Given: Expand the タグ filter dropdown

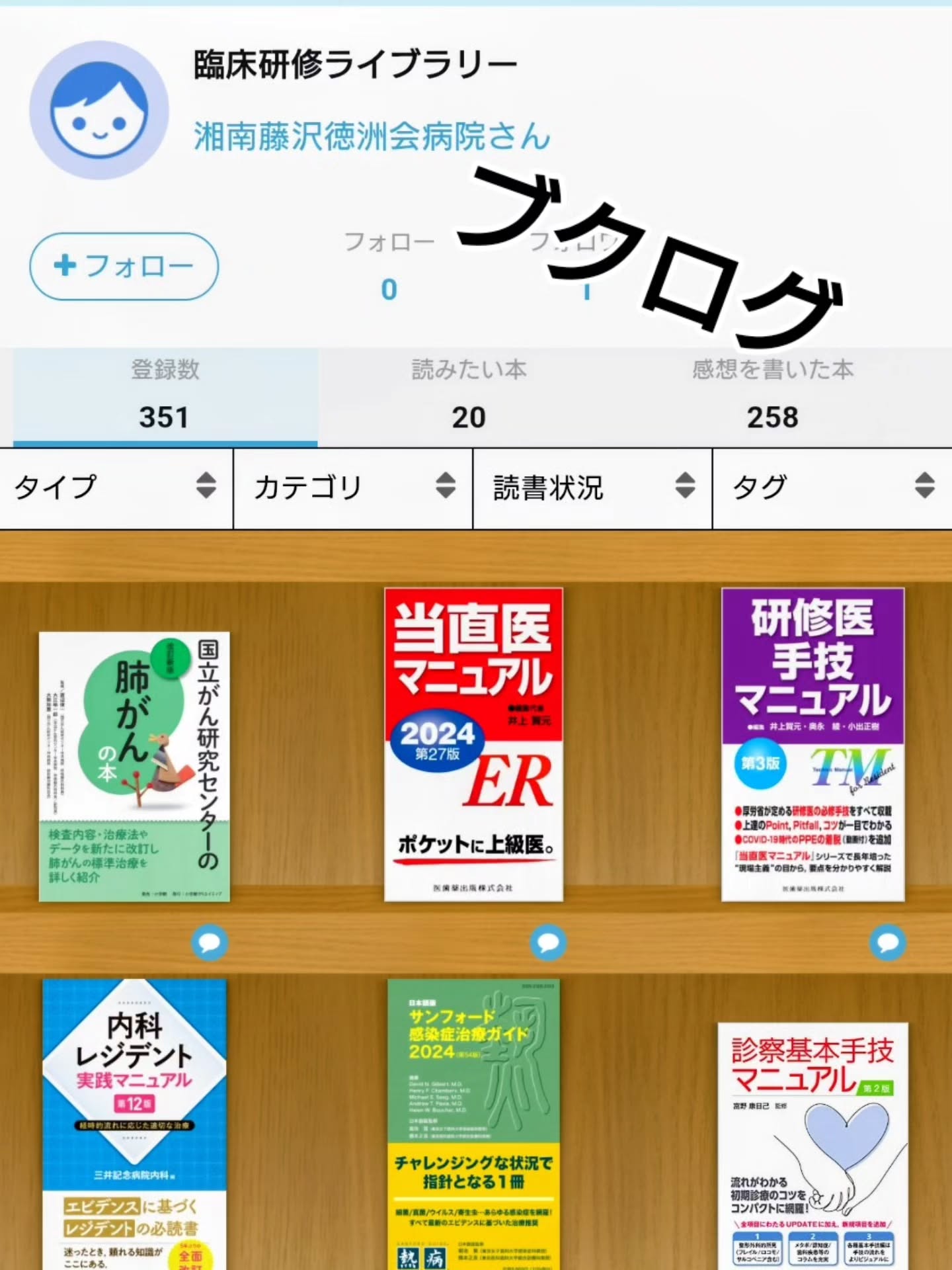Looking at the screenshot, I should click(x=832, y=488).
